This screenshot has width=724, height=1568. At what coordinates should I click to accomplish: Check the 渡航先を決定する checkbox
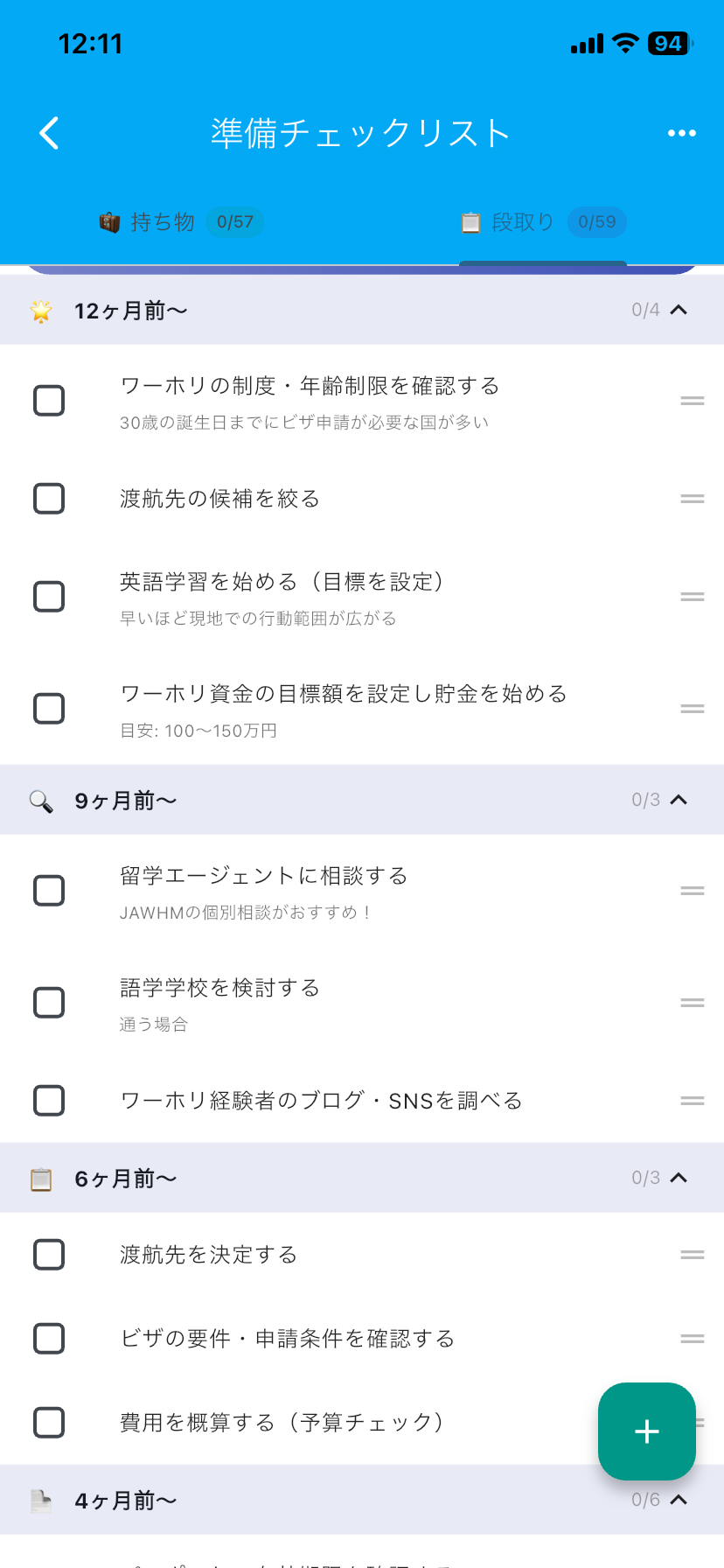coord(49,1254)
